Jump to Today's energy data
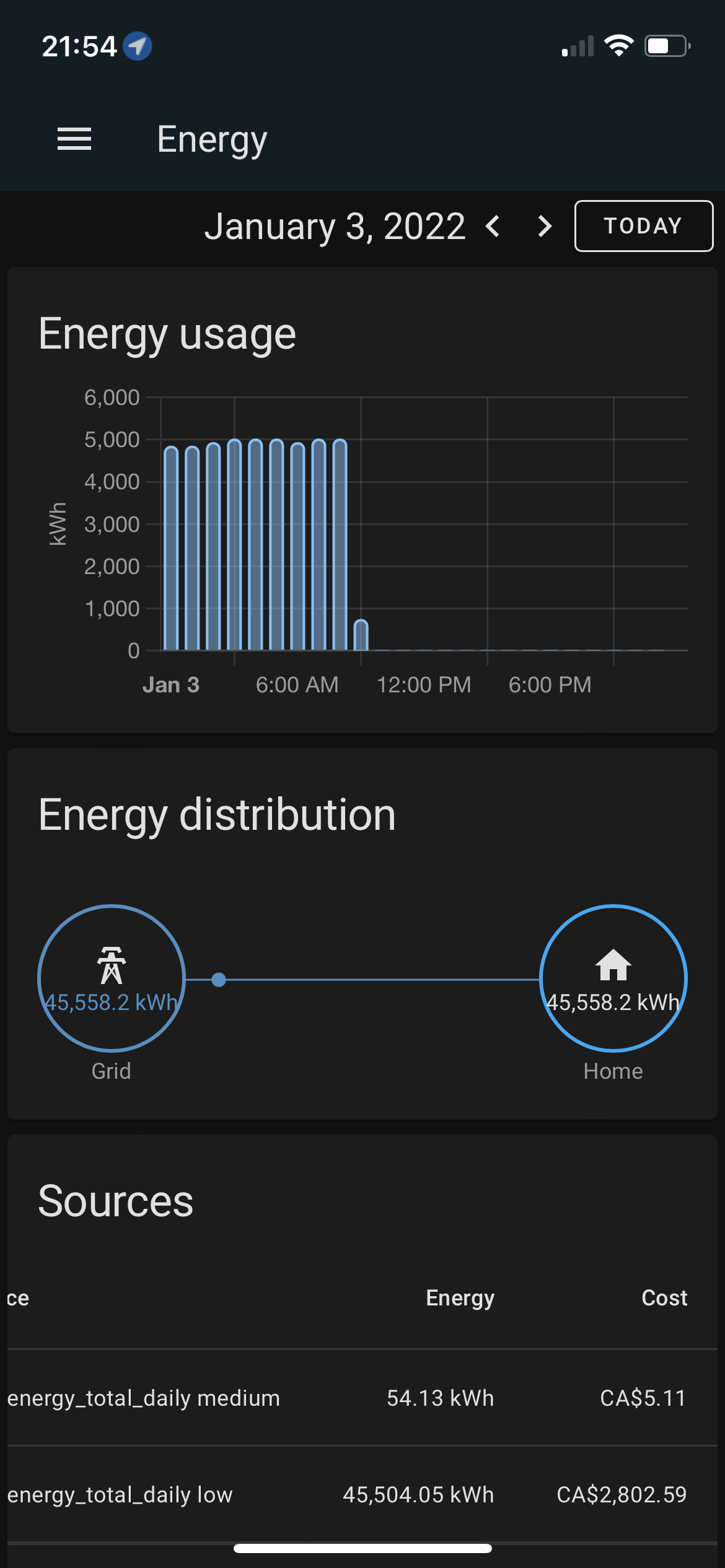The height and width of the screenshot is (1568, 725). pyautogui.click(x=643, y=226)
